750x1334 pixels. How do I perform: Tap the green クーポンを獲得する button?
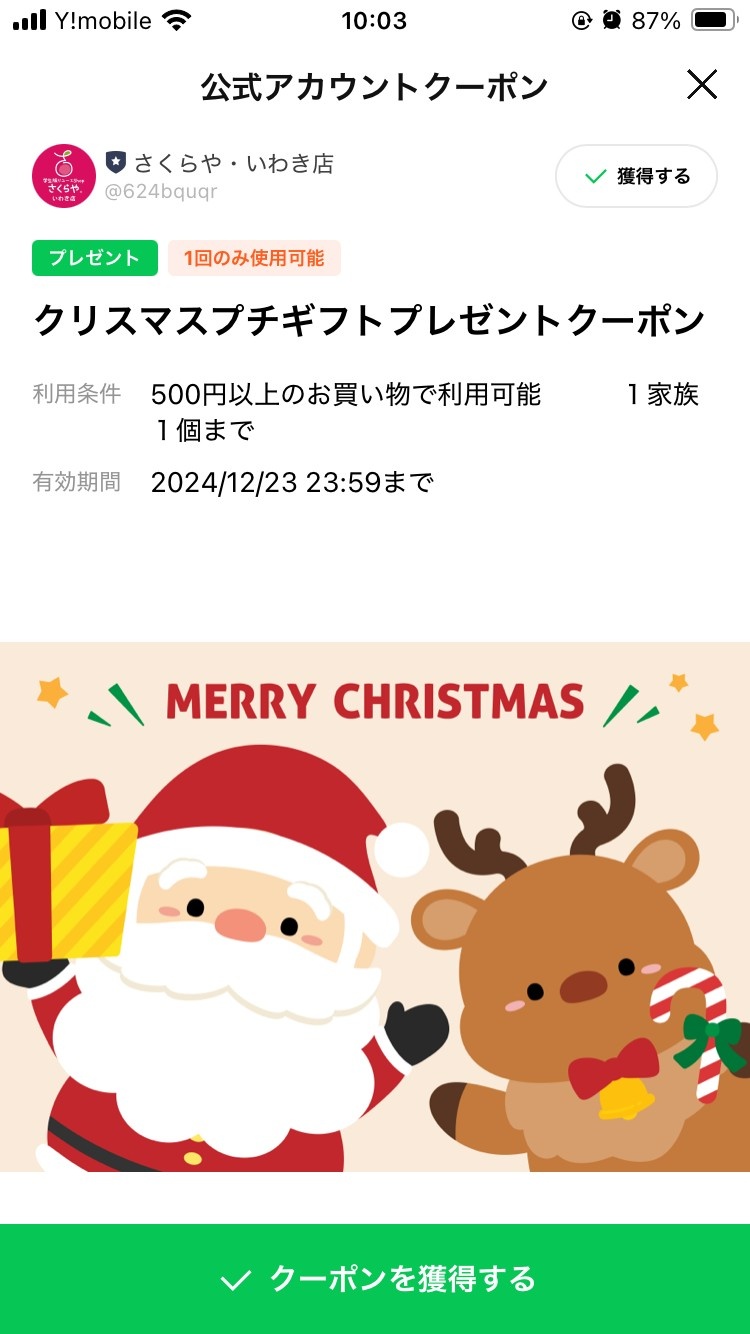[375, 1279]
